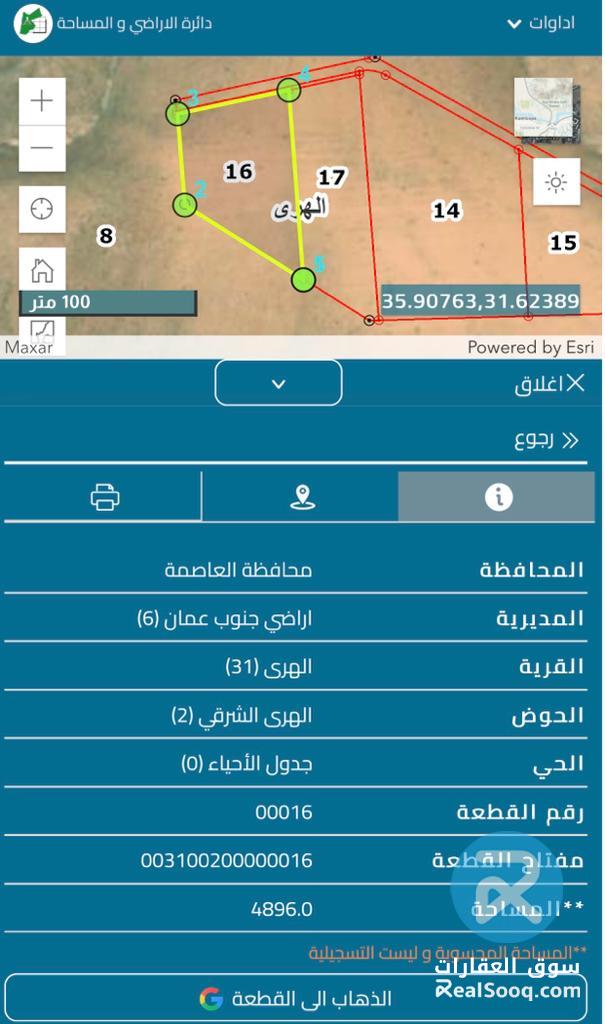Open the measure tool on the map
The image size is (605, 1024).
pyautogui.click(x=42, y=330)
